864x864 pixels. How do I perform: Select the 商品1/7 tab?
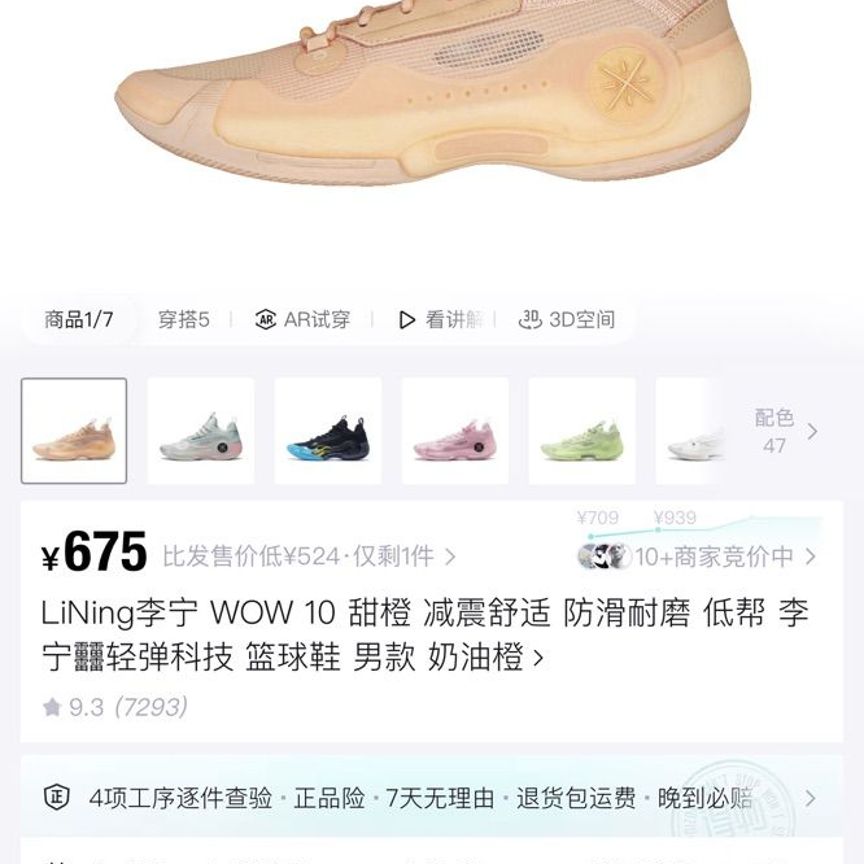(x=79, y=320)
